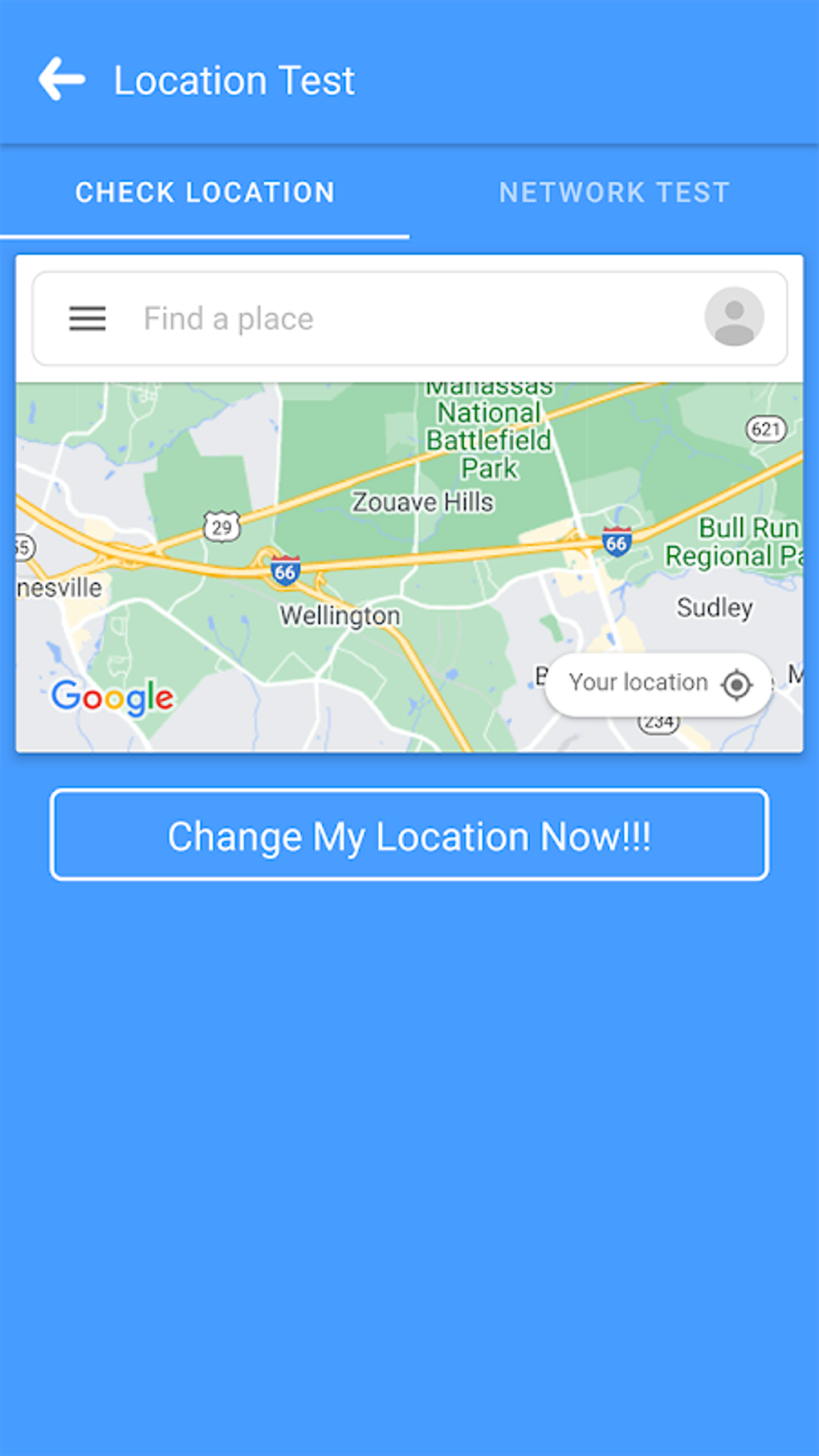Tap Change My Location Now!!!
819x1456 pixels.
(x=409, y=835)
